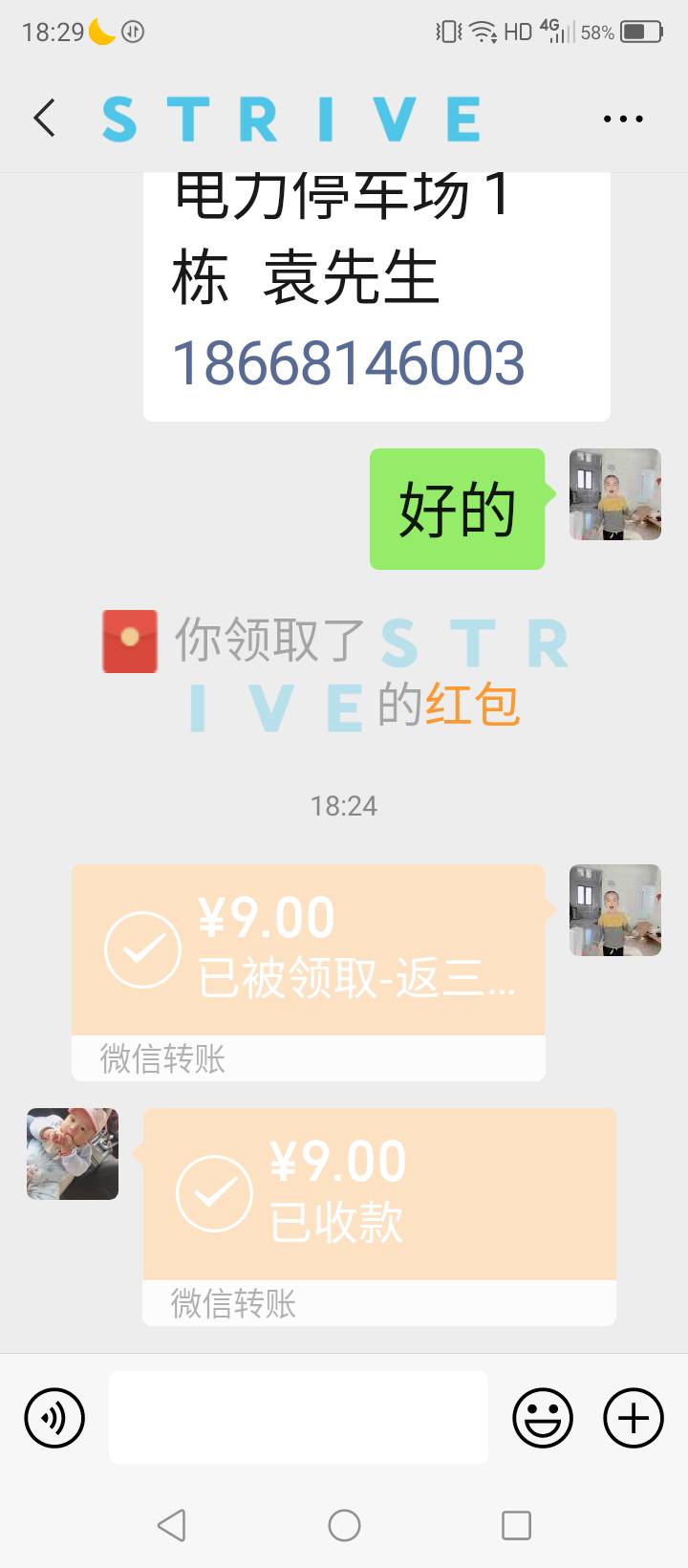Open the red packet link 红包
The image size is (688, 1568).
[472, 706]
